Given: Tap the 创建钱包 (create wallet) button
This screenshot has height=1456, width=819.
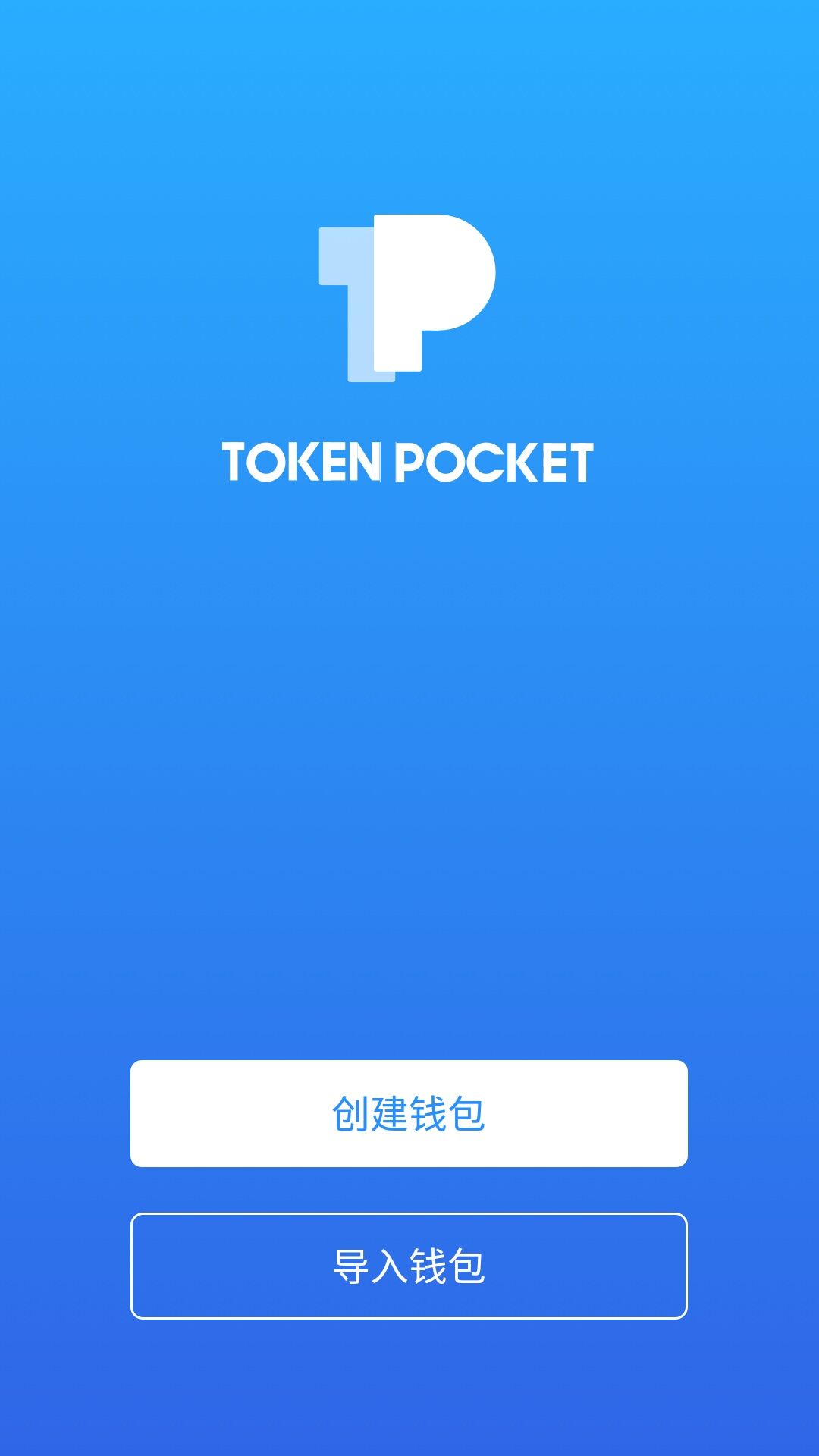Looking at the screenshot, I should 409,1113.
